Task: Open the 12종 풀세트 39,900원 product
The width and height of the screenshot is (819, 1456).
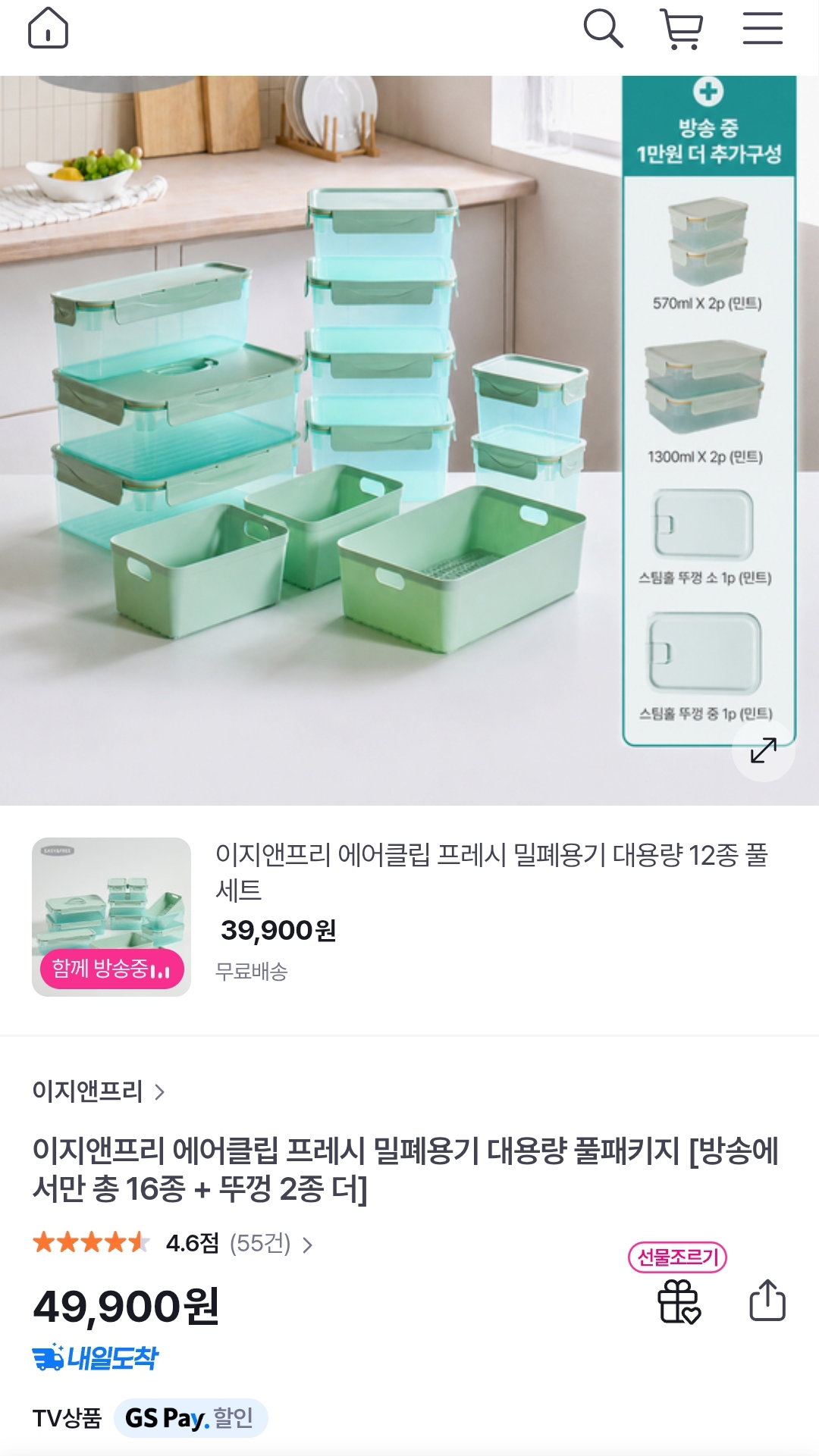Action: point(409,916)
